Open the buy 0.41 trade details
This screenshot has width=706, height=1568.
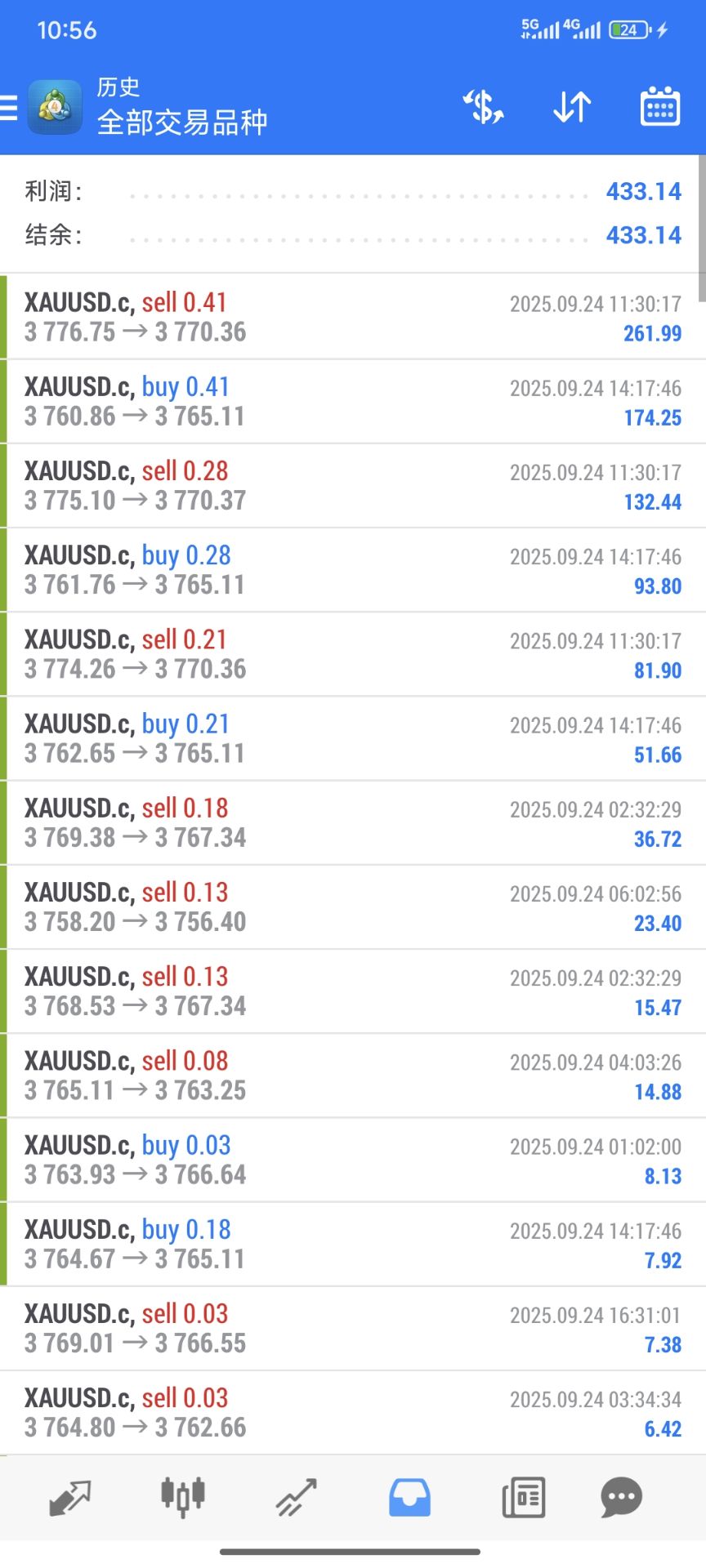point(351,402)
